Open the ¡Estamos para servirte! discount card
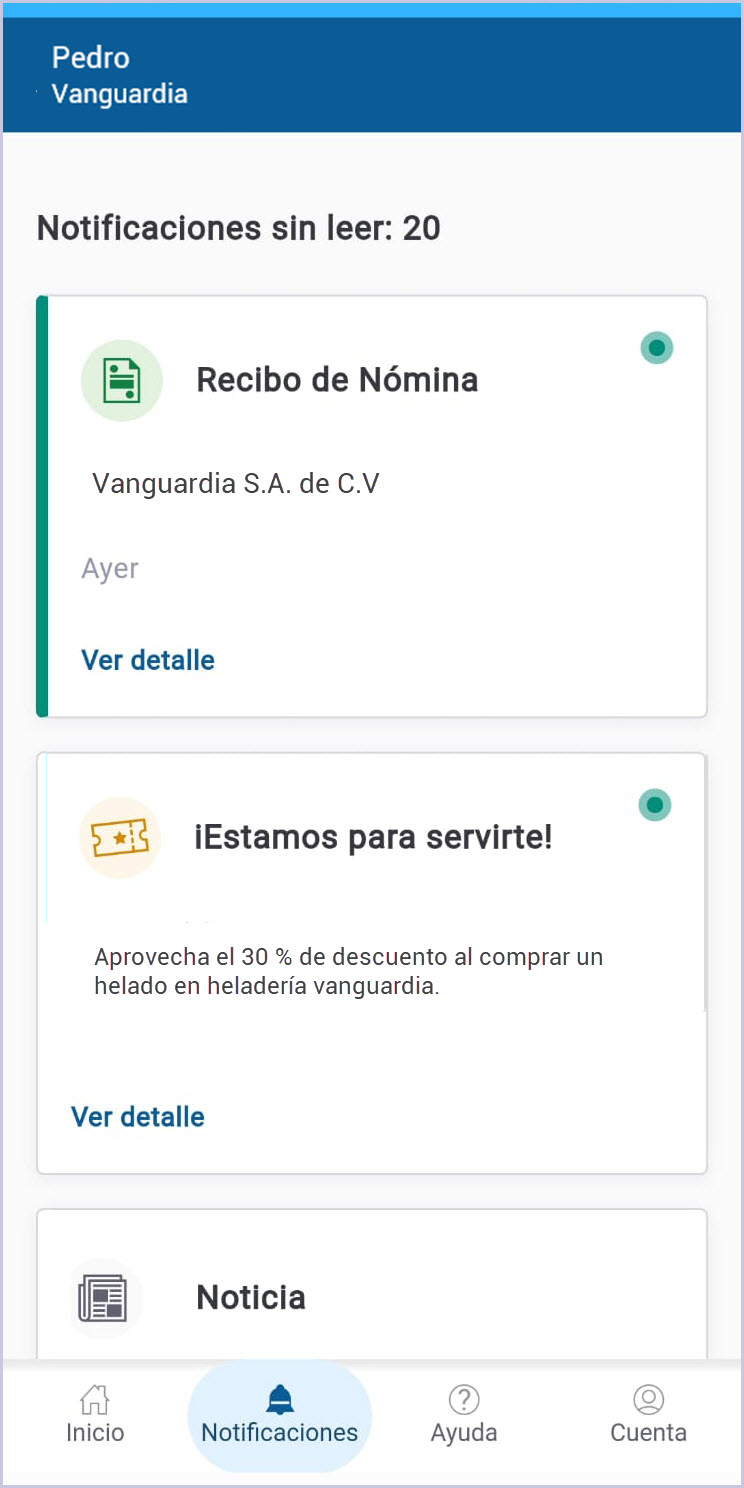The width and height of the screenshot is (744, 1488). 372,963
